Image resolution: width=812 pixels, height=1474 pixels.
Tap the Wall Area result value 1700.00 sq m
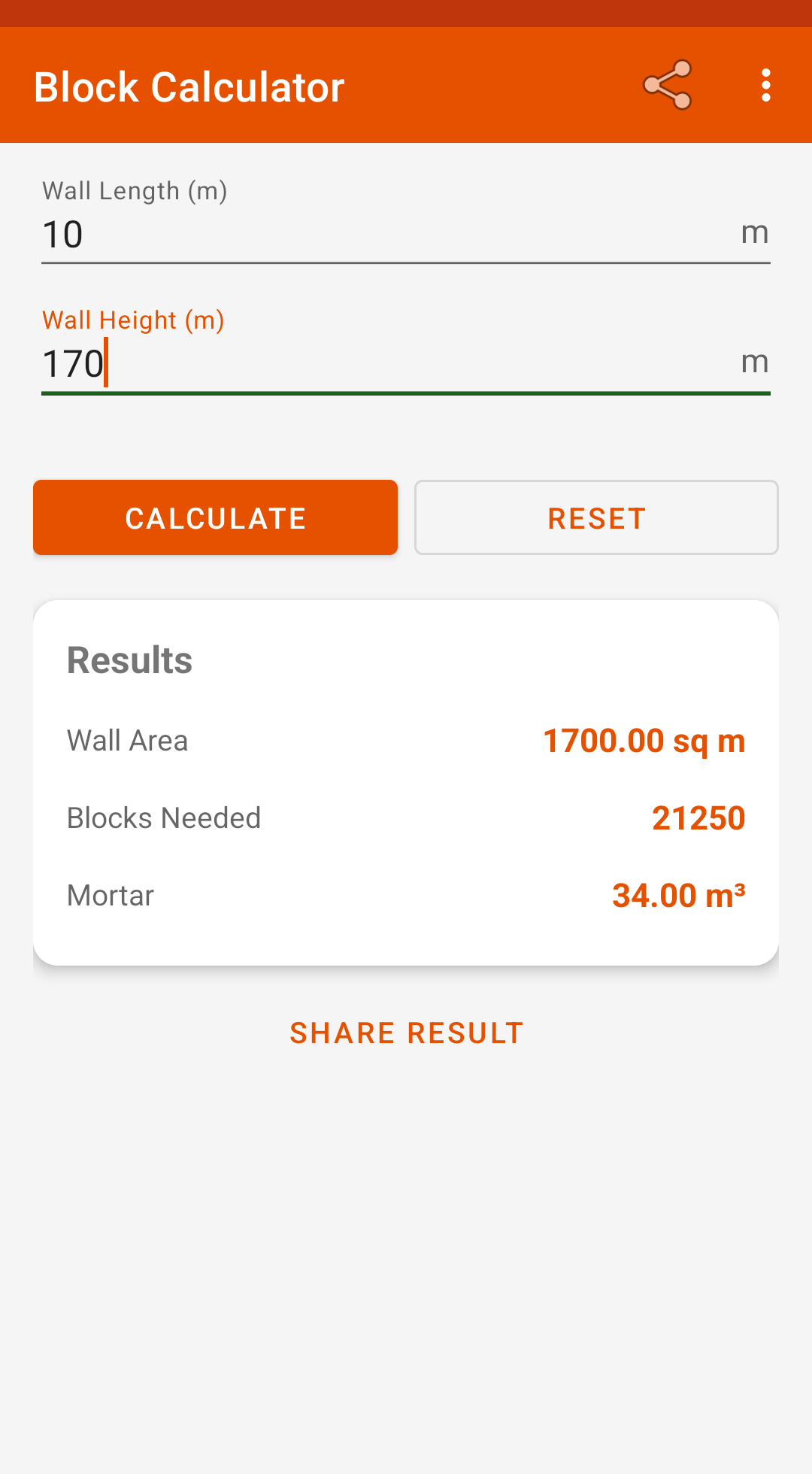pyautogui.click(x=644, y=740)
